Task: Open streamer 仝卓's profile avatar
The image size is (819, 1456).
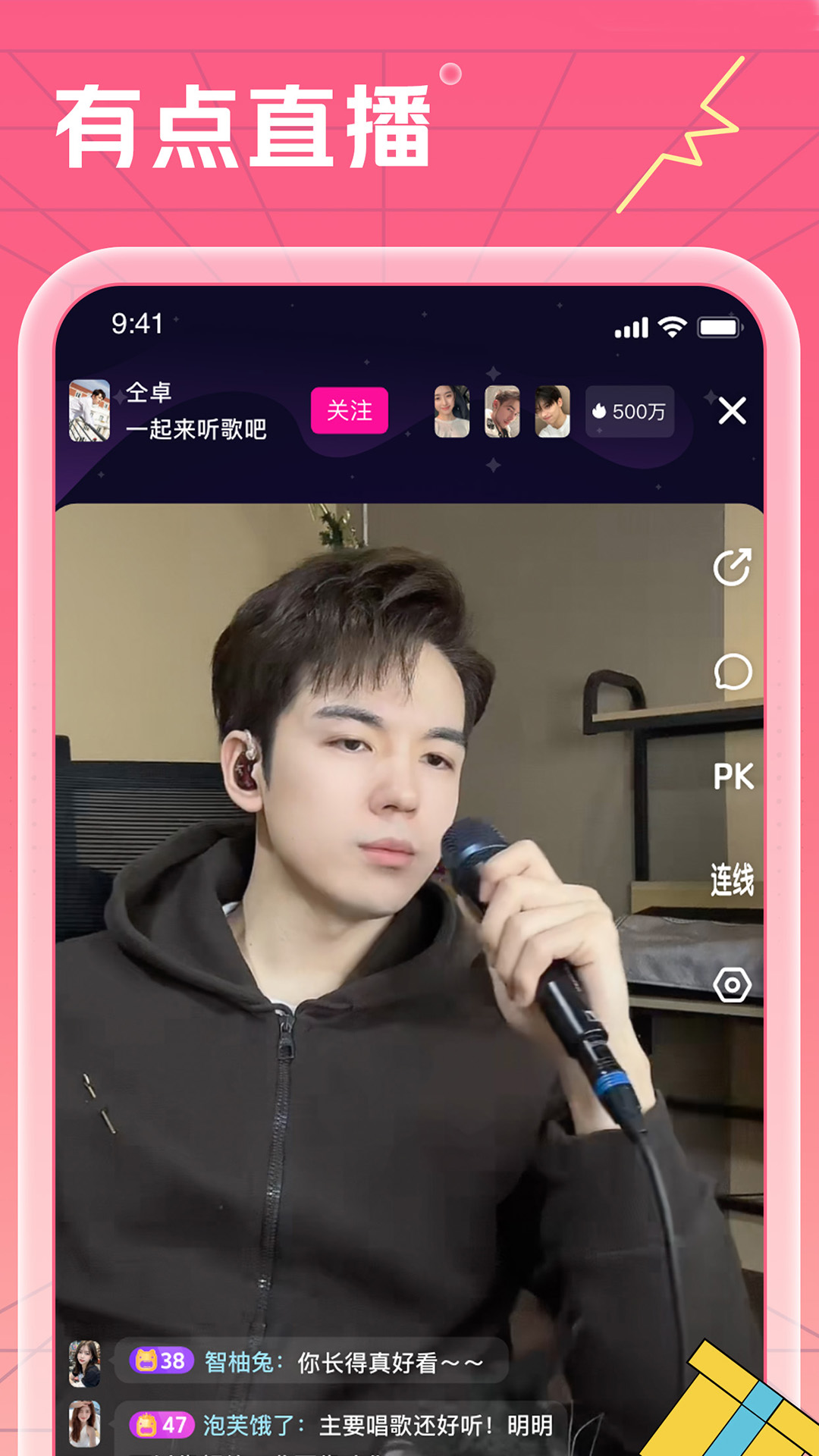Action: coord(89,410)
